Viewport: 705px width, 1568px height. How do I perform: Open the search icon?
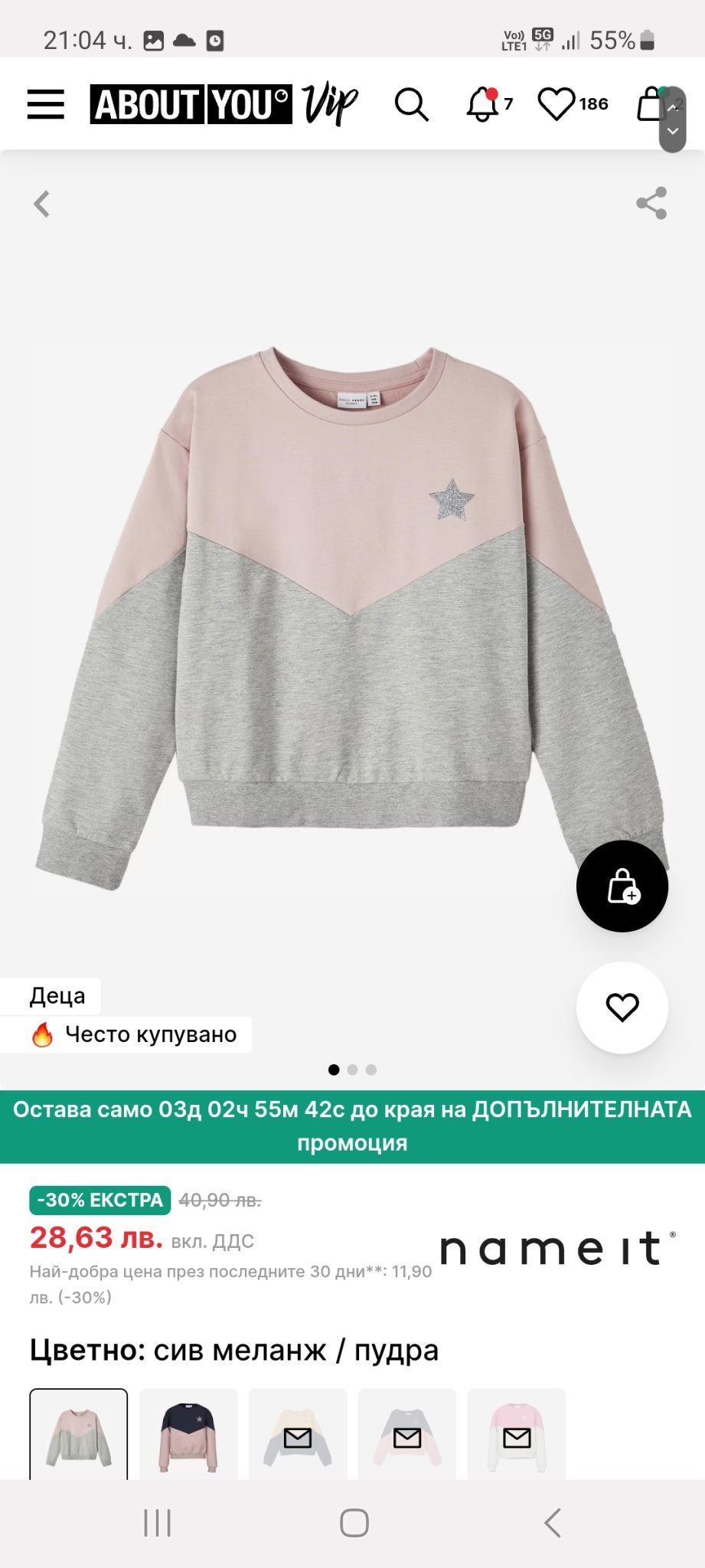[x=411, y=104]
